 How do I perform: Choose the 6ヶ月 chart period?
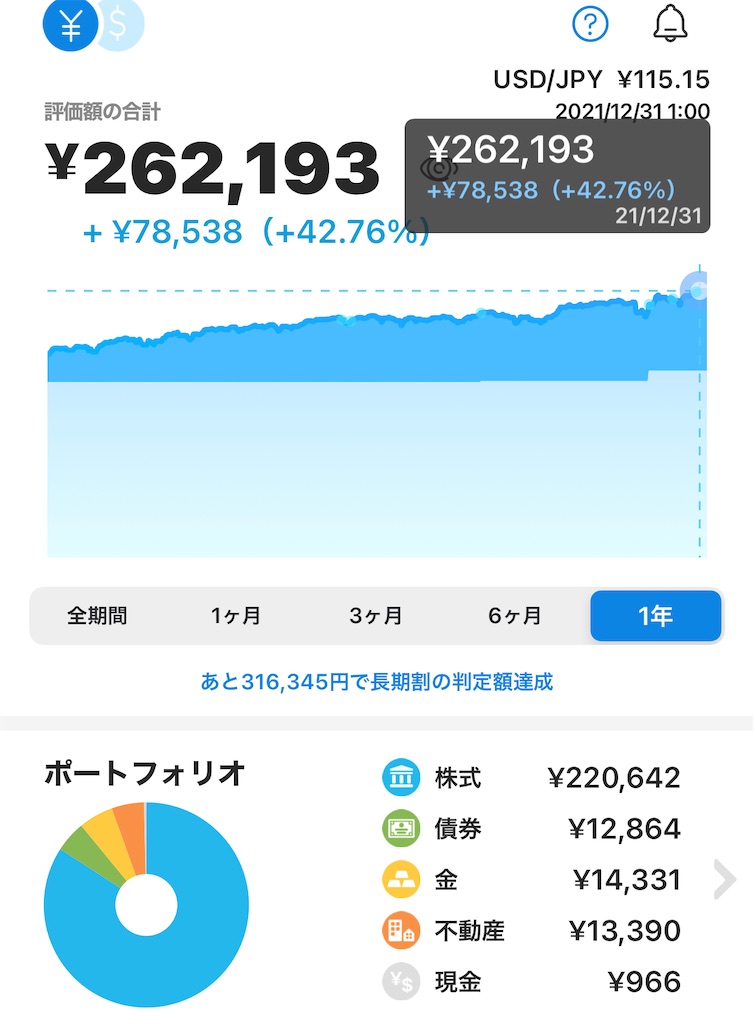(x=515, y=616)
